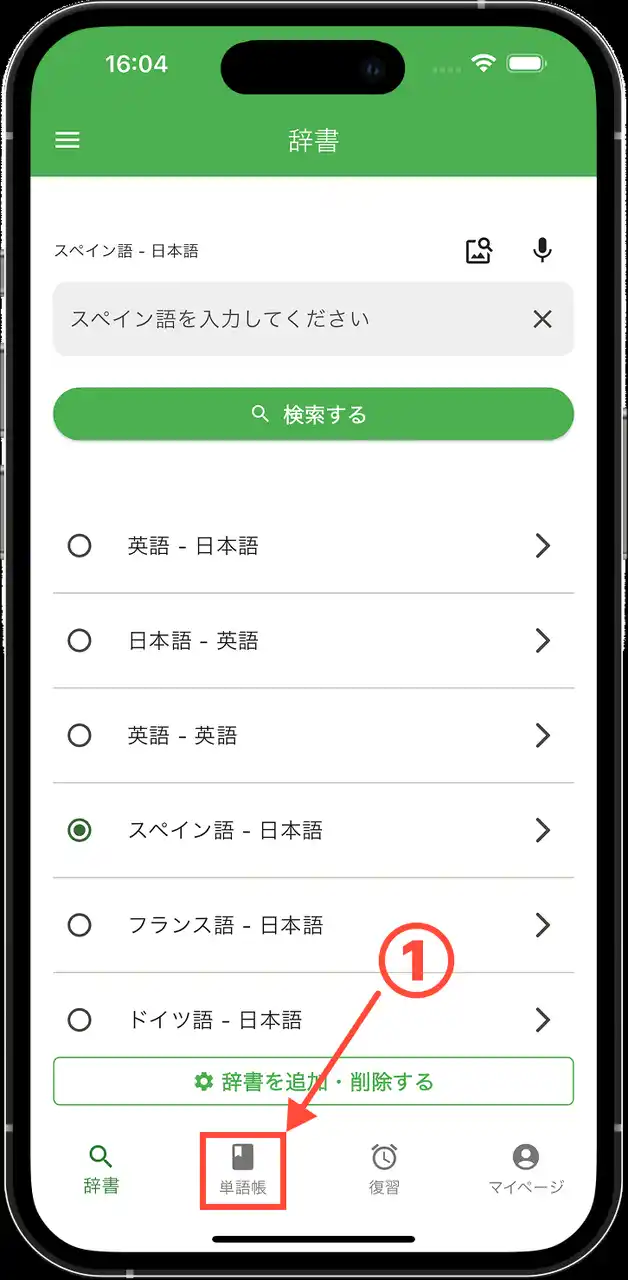Switch to the 辞書 tab
The height and width of the screenshot is (1280, 628).
(101, 1169)
